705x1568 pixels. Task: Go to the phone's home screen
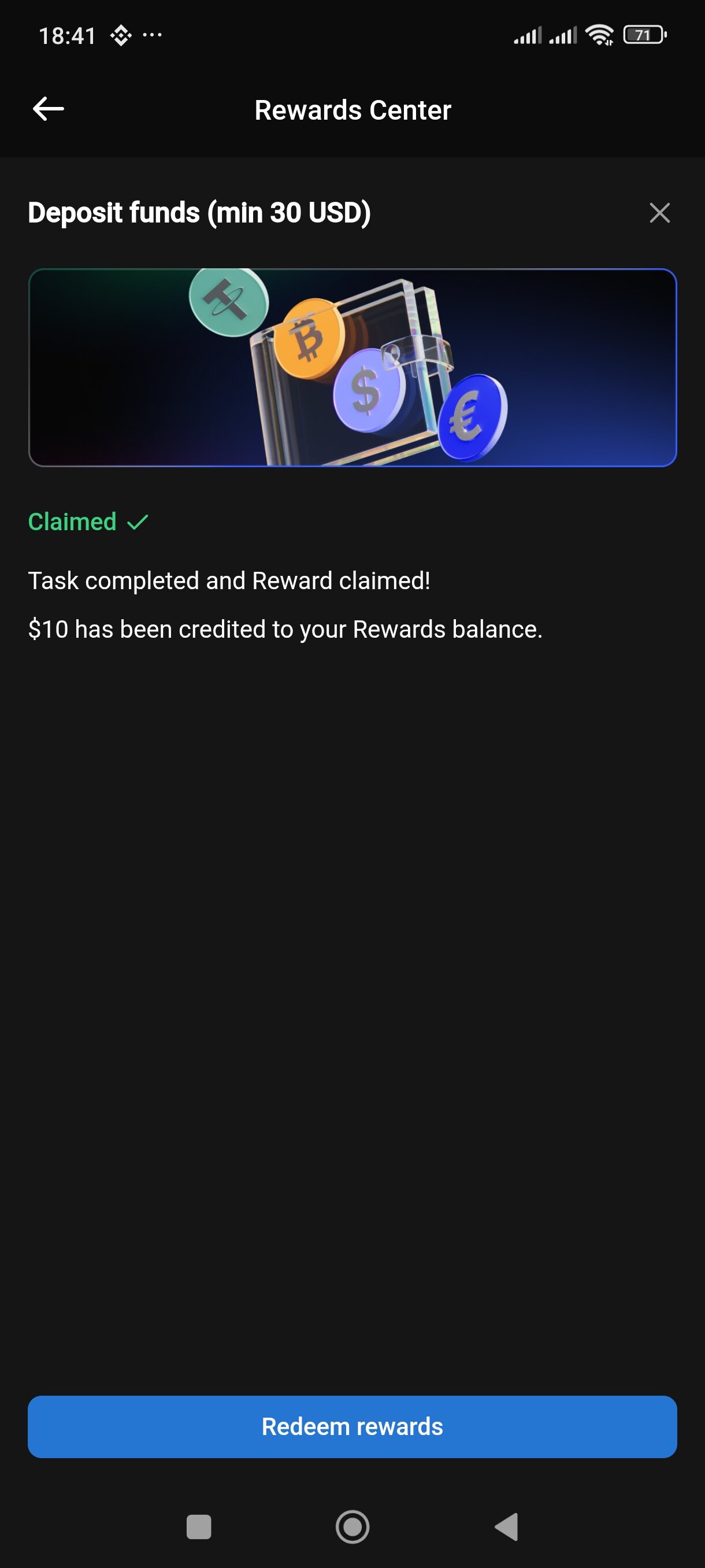click(352, 1526)
